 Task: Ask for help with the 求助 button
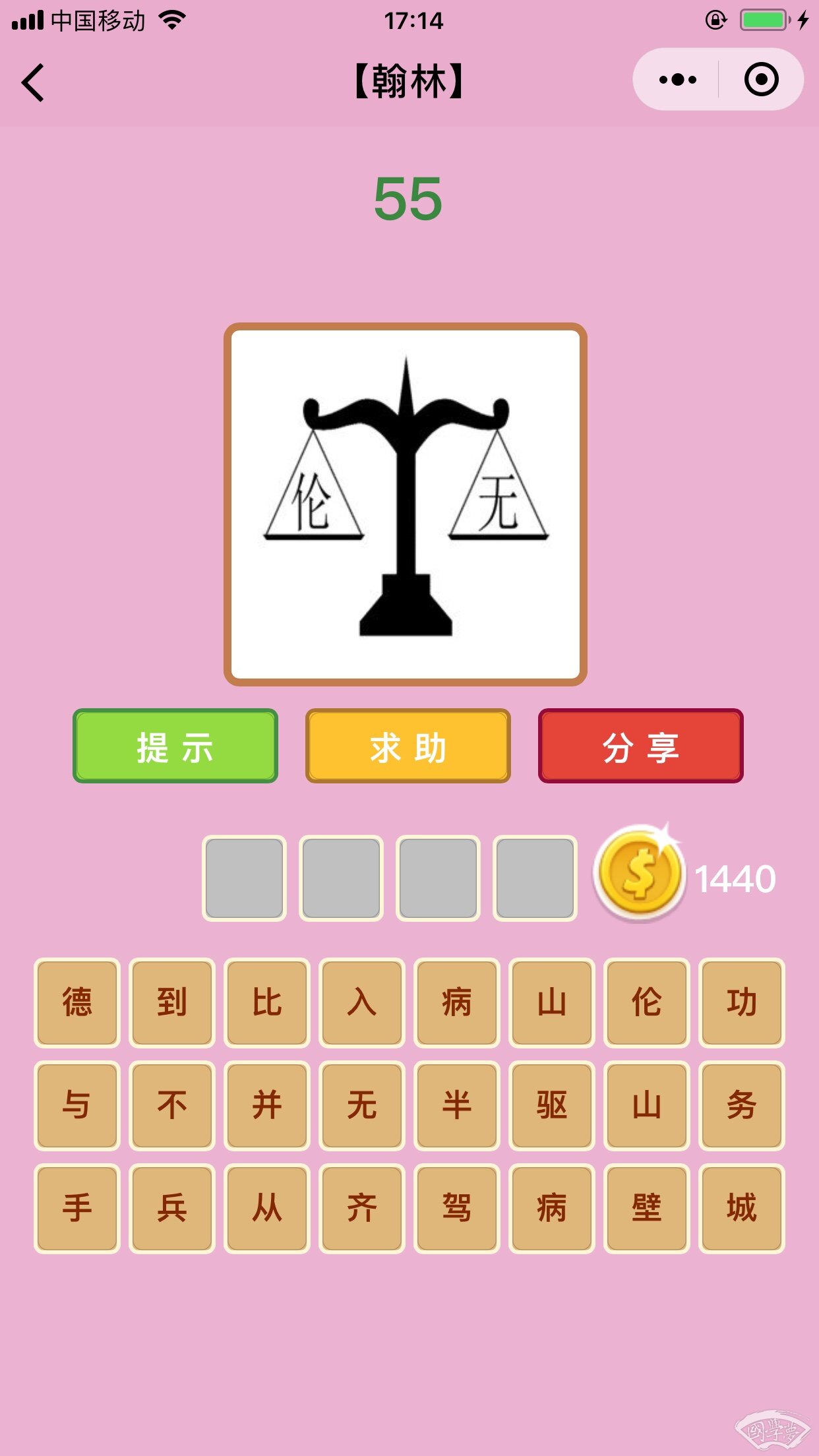[x=408, y=746]
